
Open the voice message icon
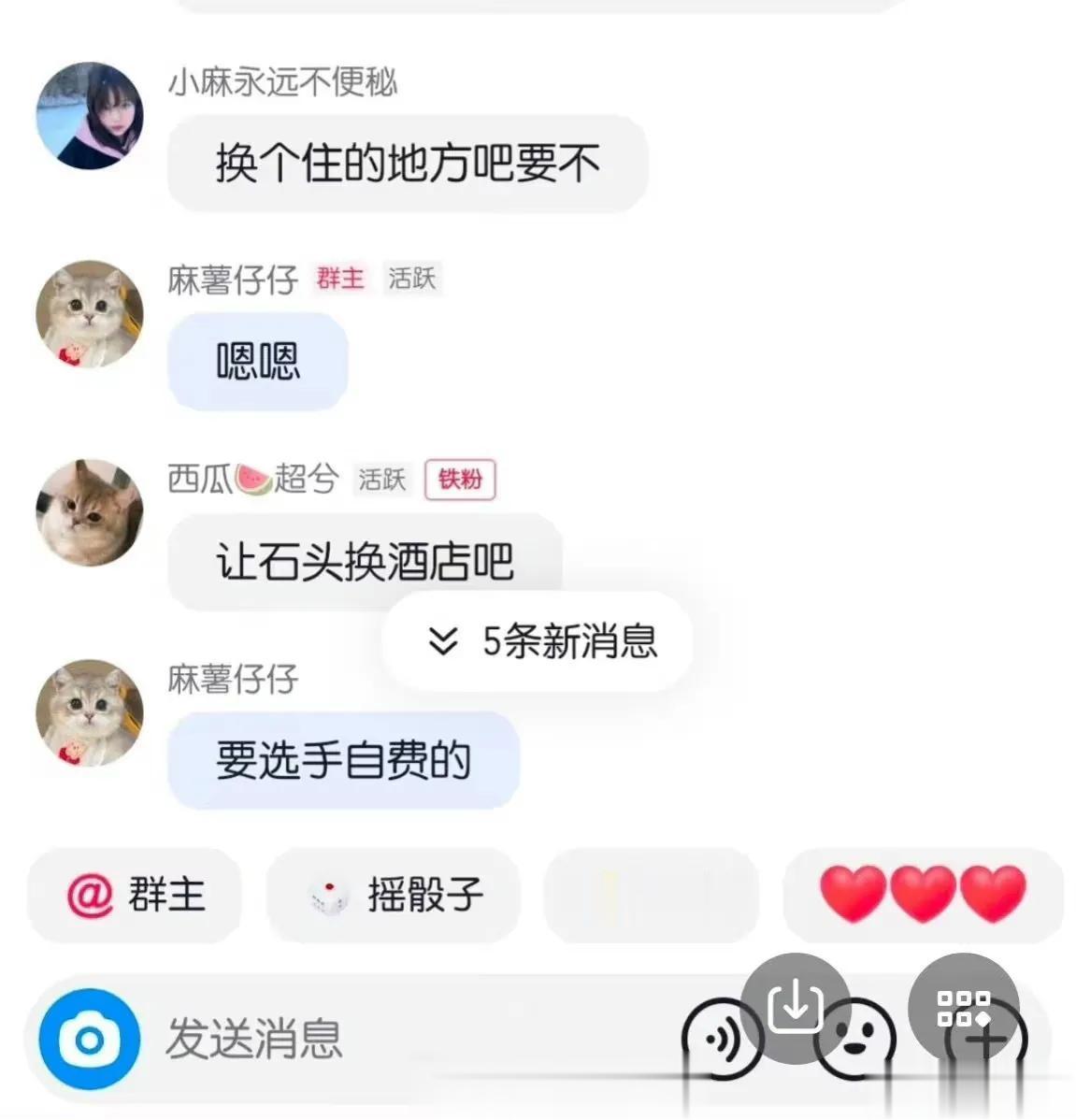click(720, 1040)
